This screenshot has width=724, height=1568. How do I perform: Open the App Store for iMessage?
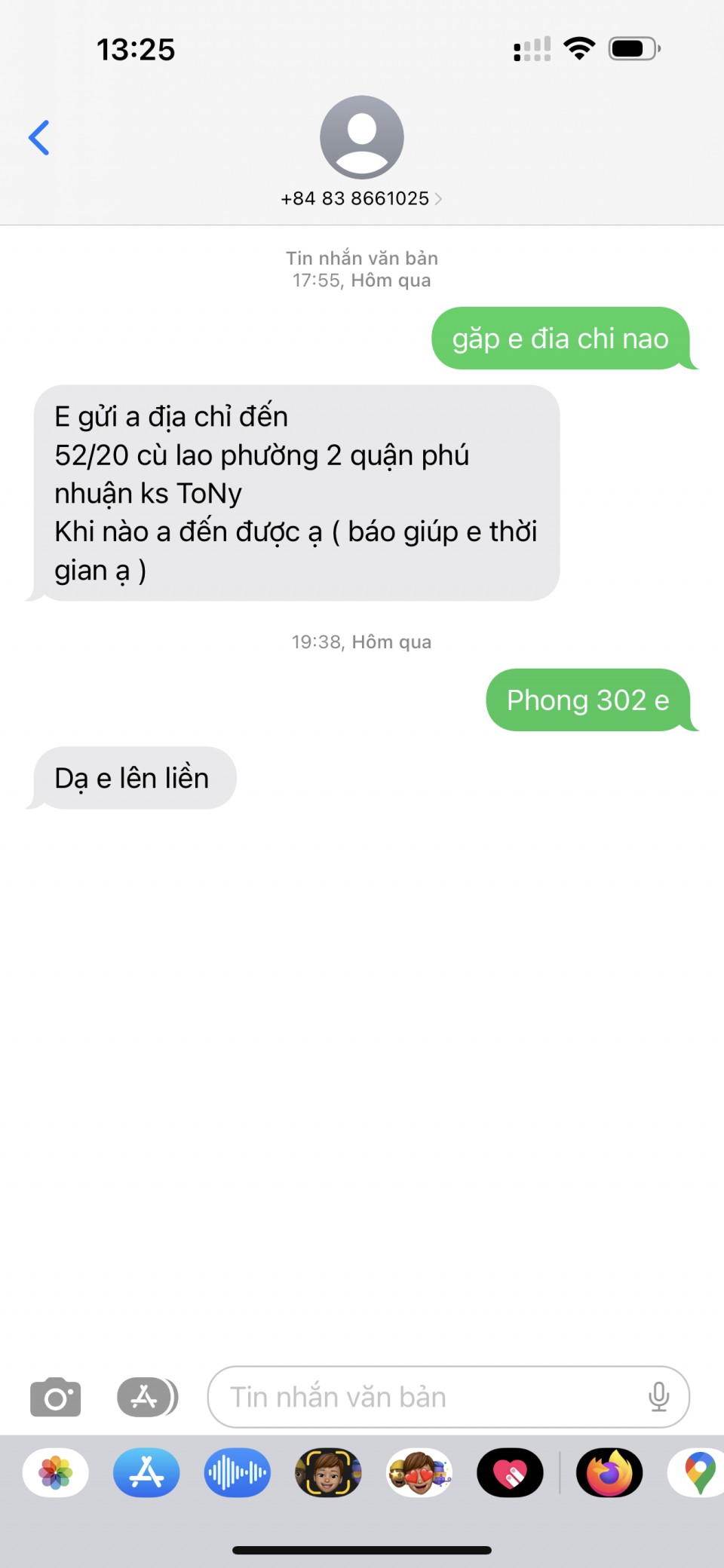click(146, 1472)
